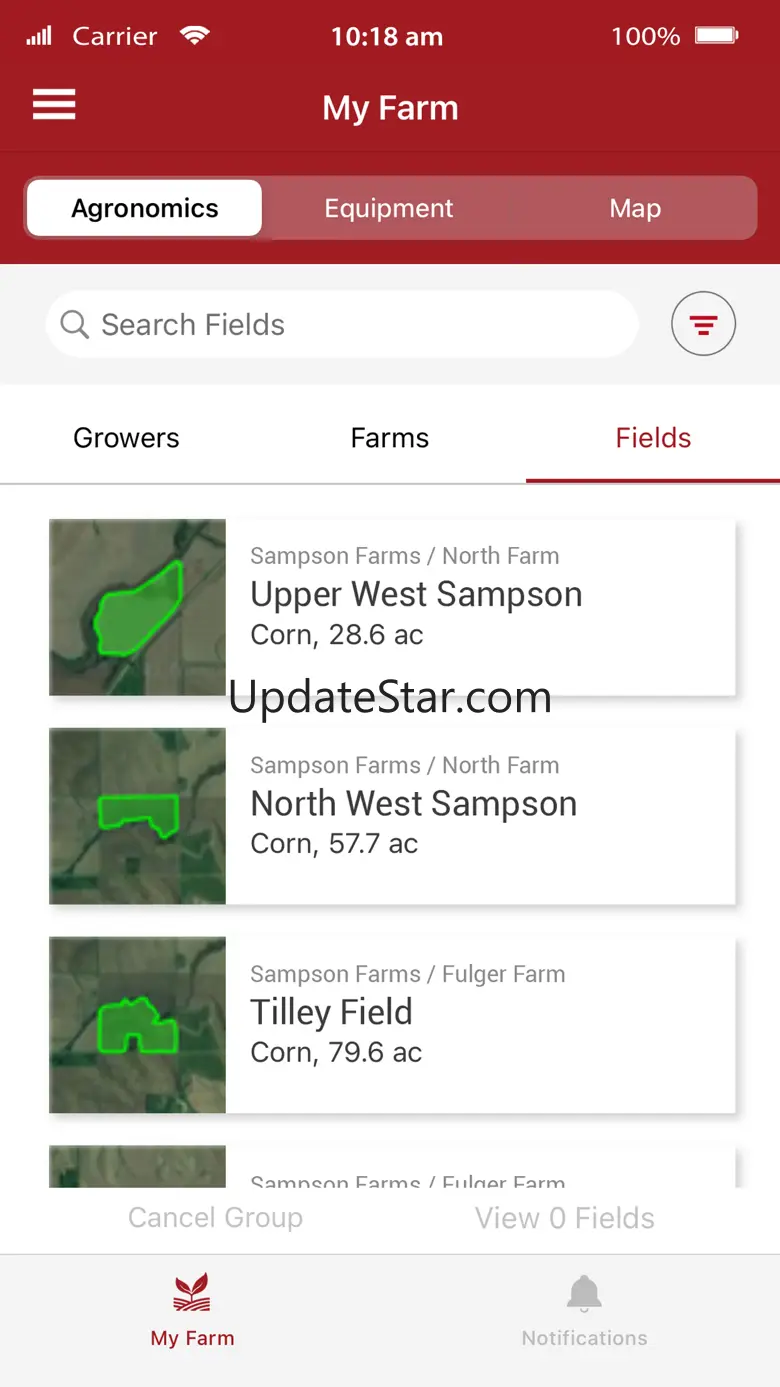Show the Farms tab

tap(389, 438)
